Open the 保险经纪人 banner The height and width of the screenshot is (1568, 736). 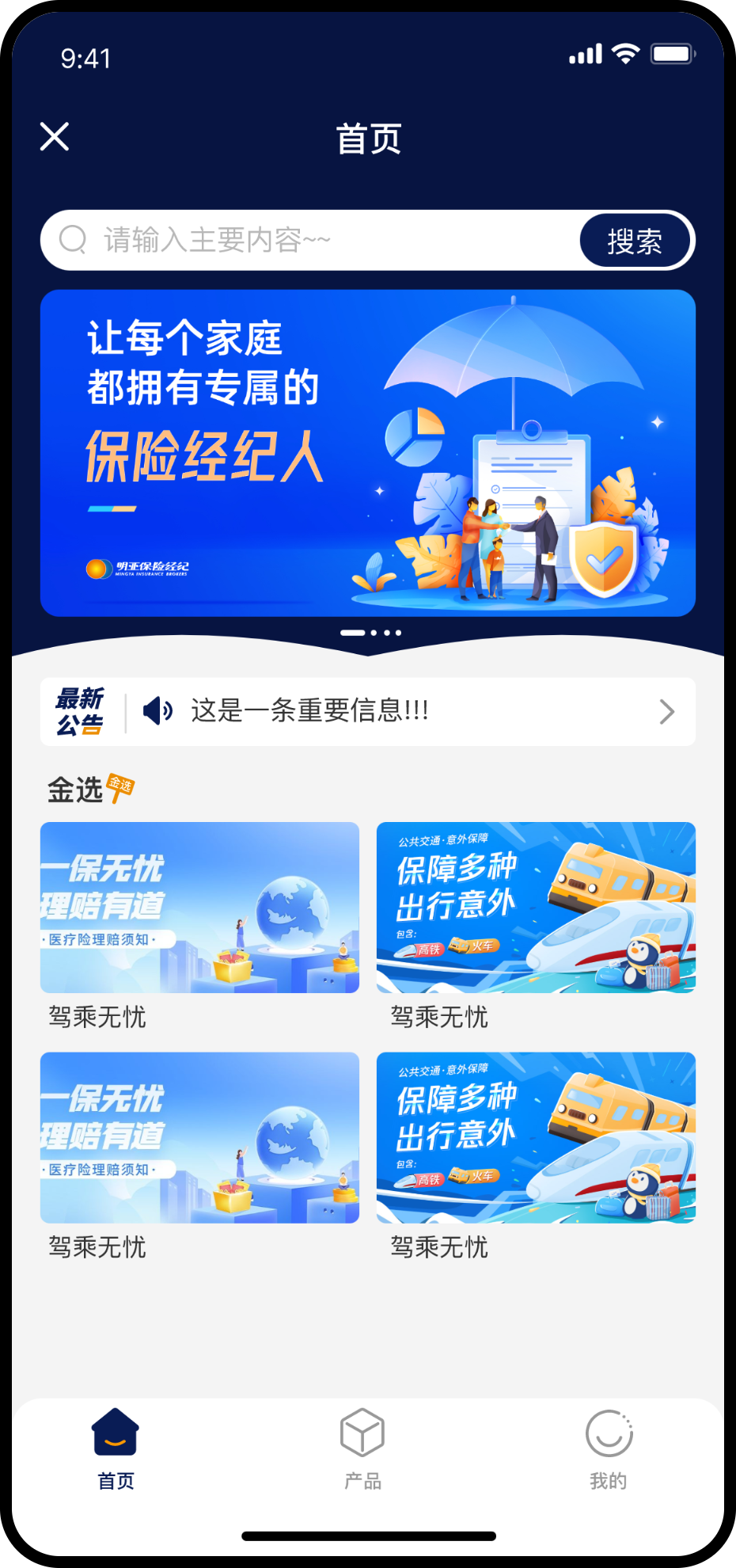click(368, 453)
